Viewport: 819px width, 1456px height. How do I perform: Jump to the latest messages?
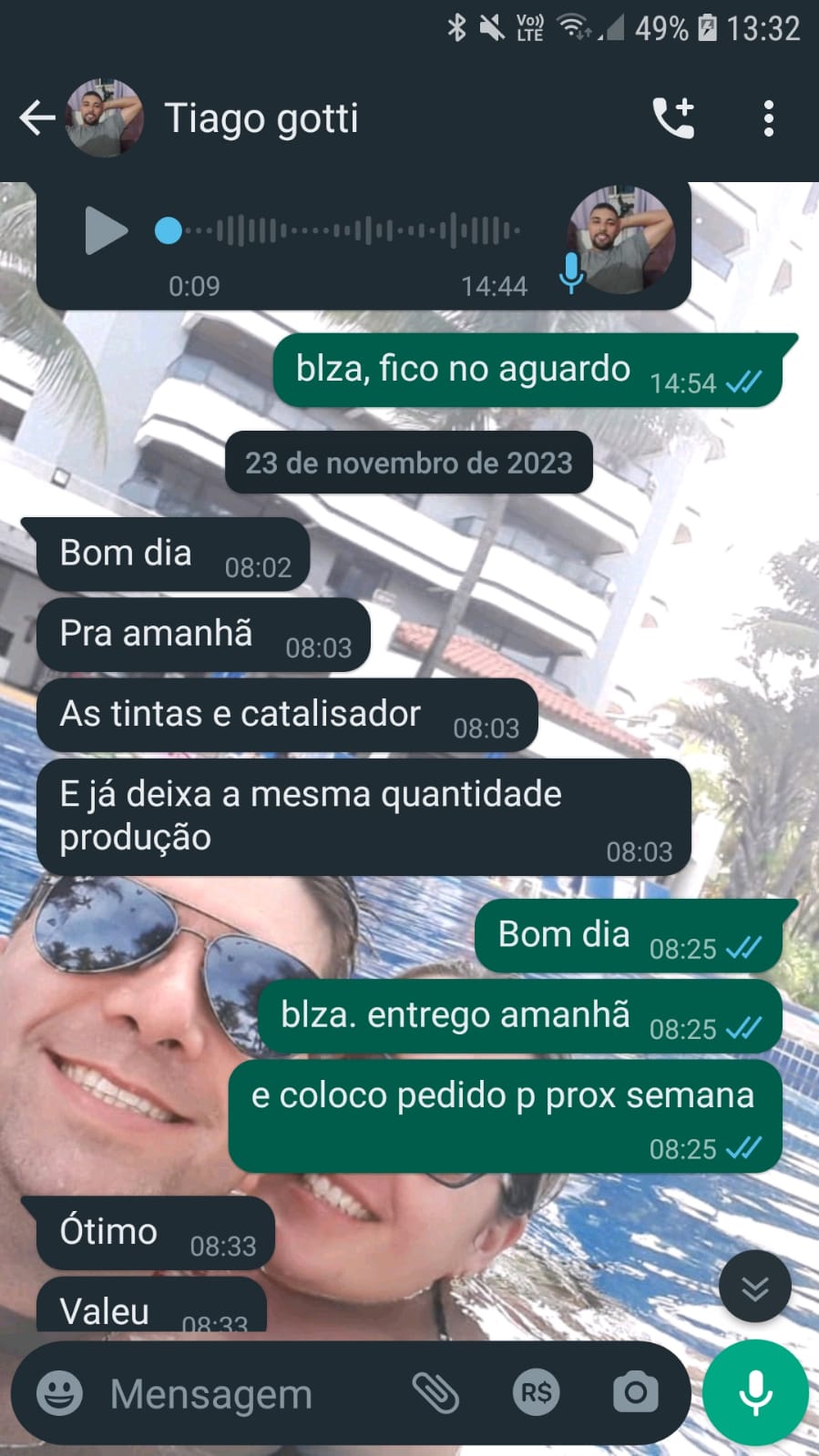(754, 1288)
